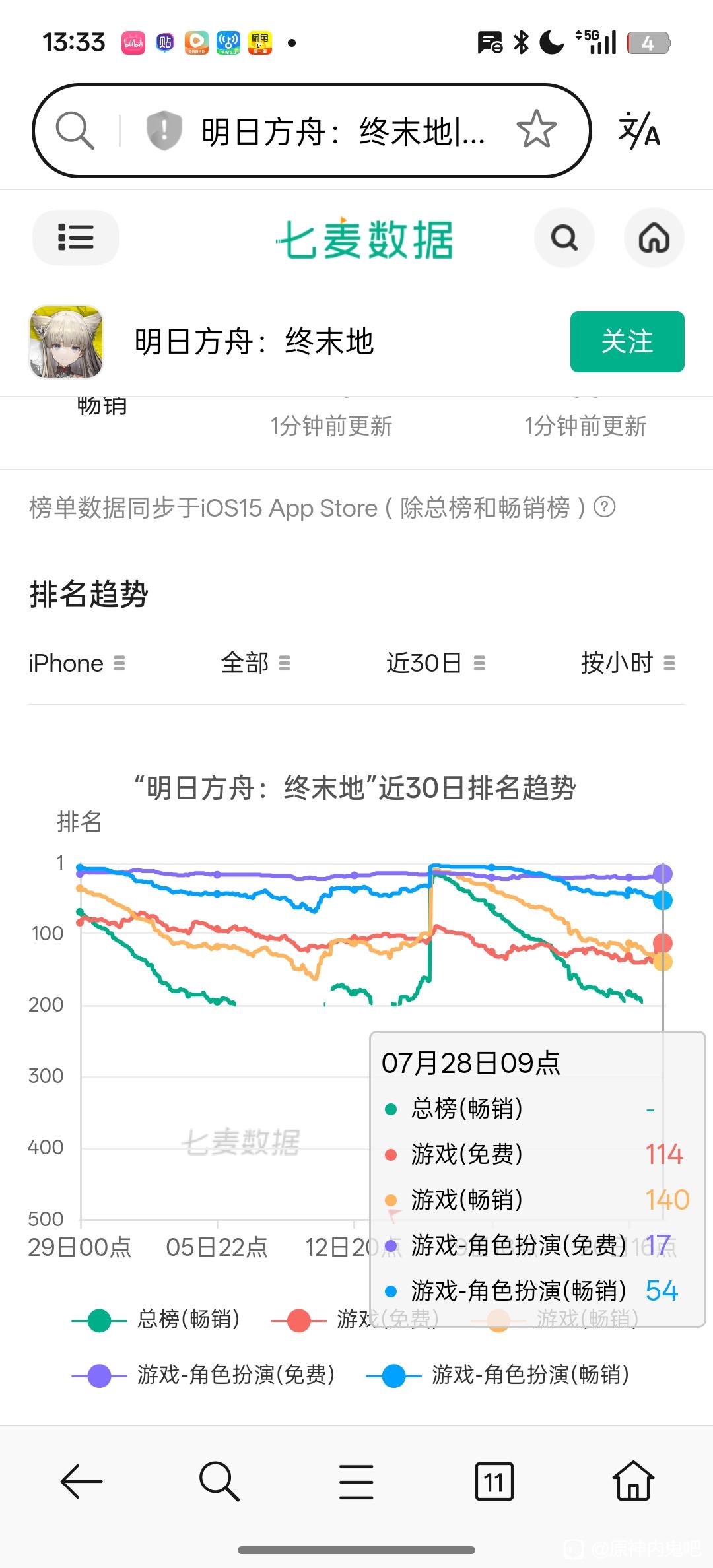The height and width of the screenshot is (1568, 713).
Task: Open the browser's bottom search button
Action: (219, 1482)
